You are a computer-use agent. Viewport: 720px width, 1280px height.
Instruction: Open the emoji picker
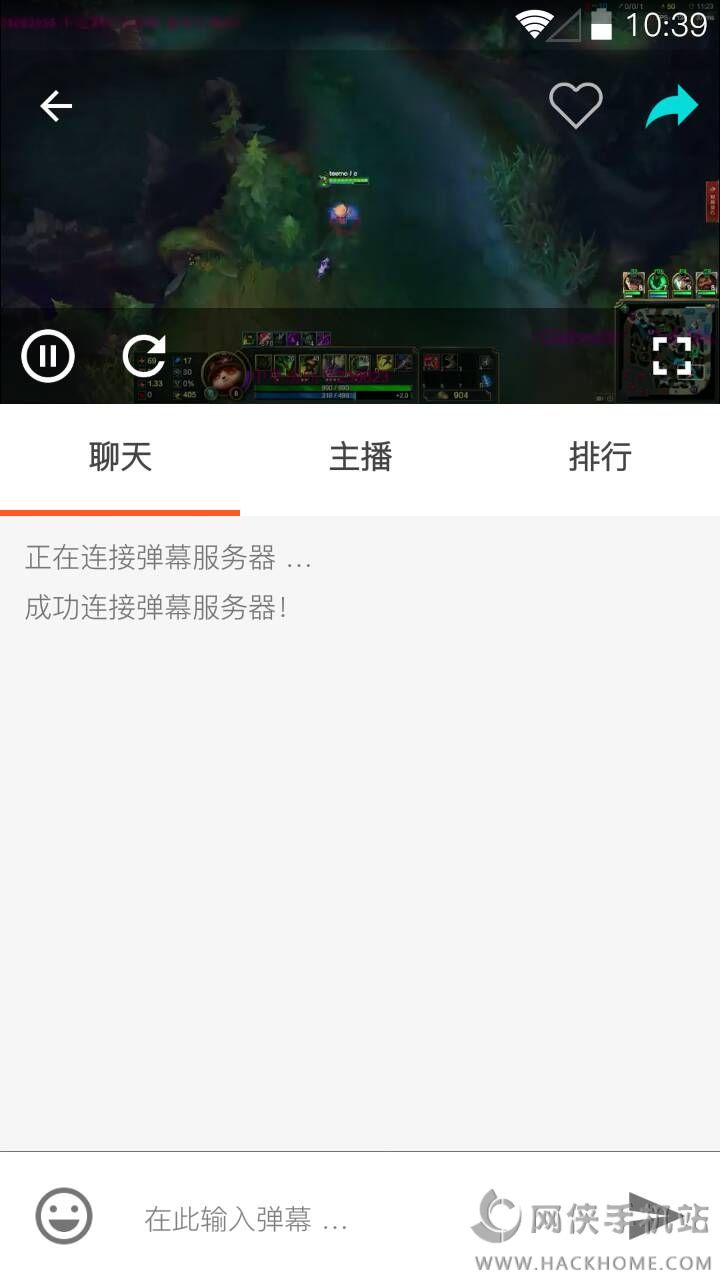click(64, 1216)
